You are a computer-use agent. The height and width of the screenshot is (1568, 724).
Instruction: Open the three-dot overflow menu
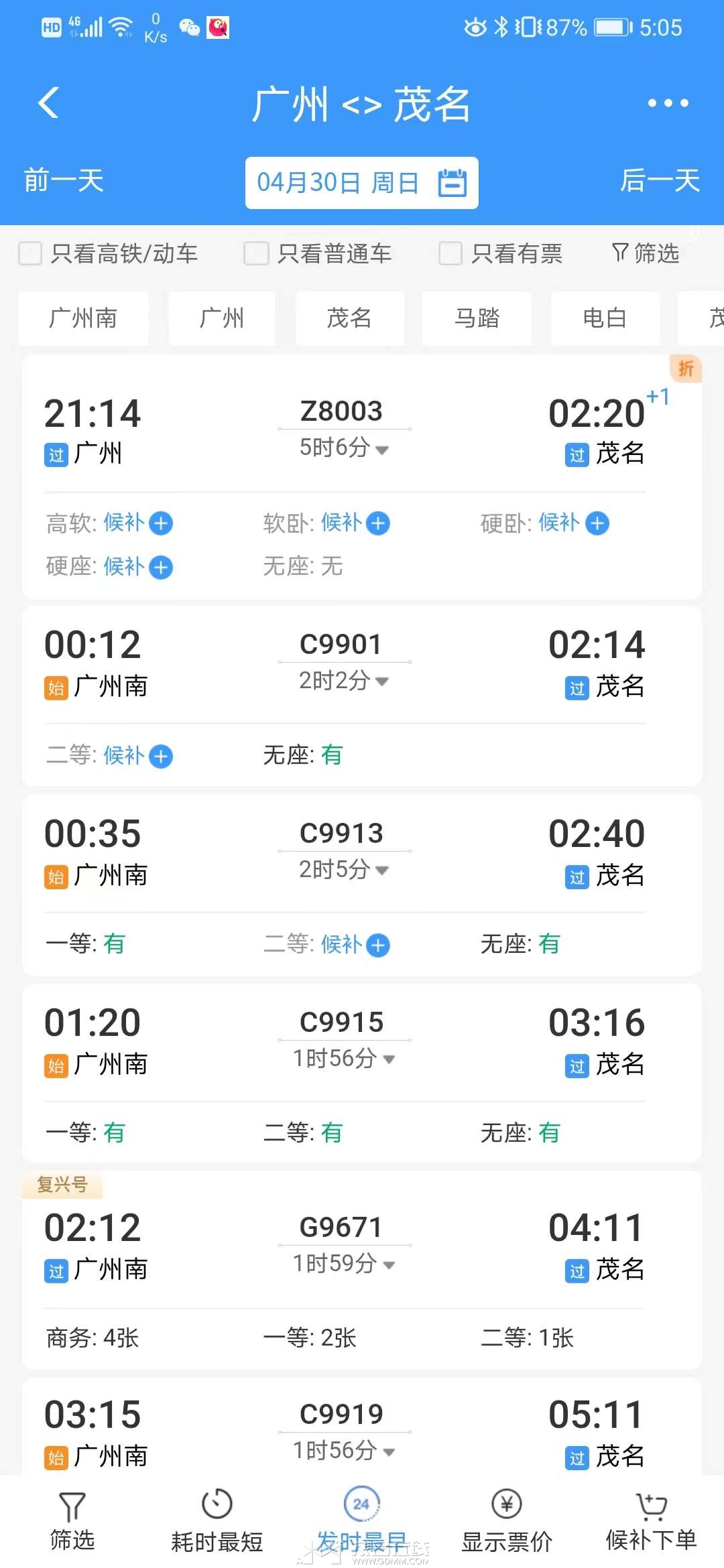(668, 103)
